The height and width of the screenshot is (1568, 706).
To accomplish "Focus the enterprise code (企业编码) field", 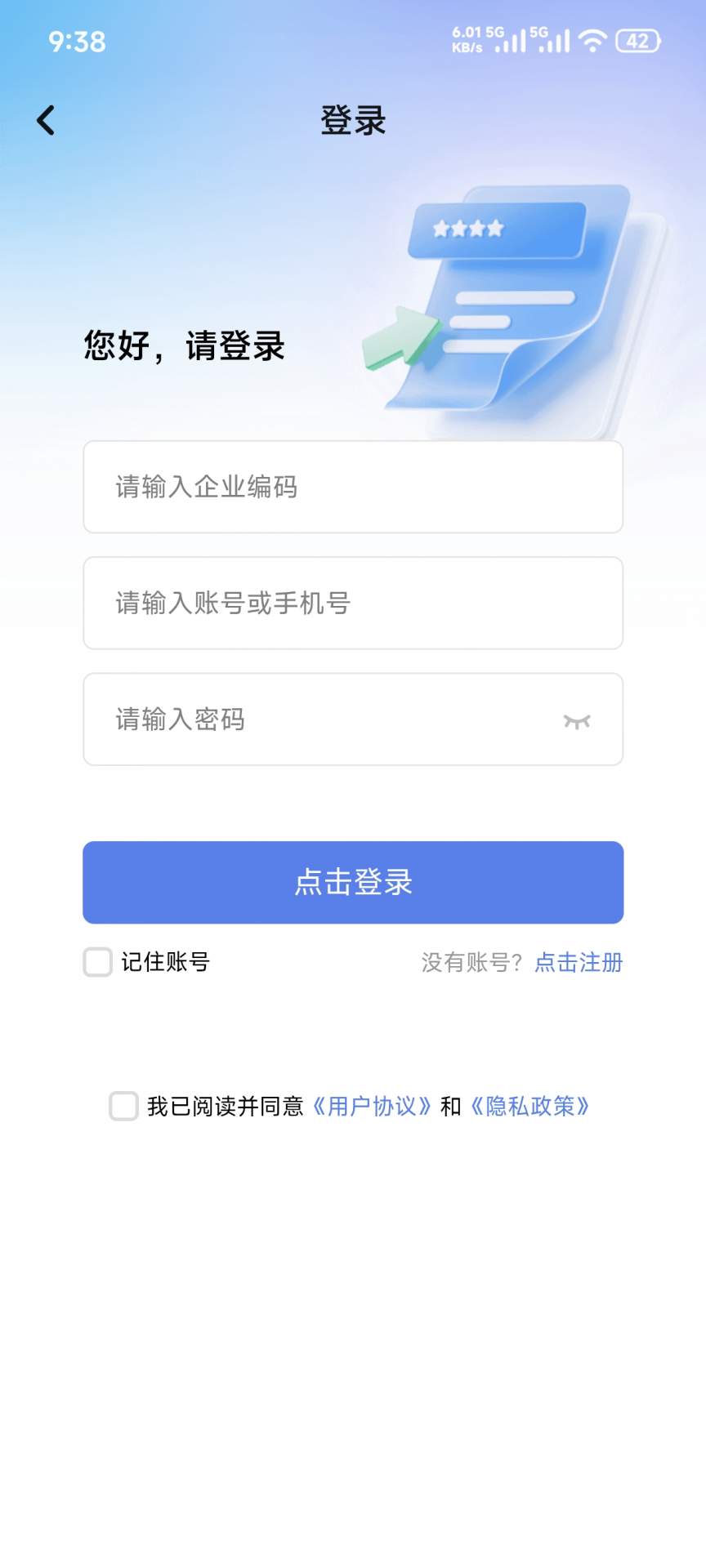I will click(x=353, y=487).
